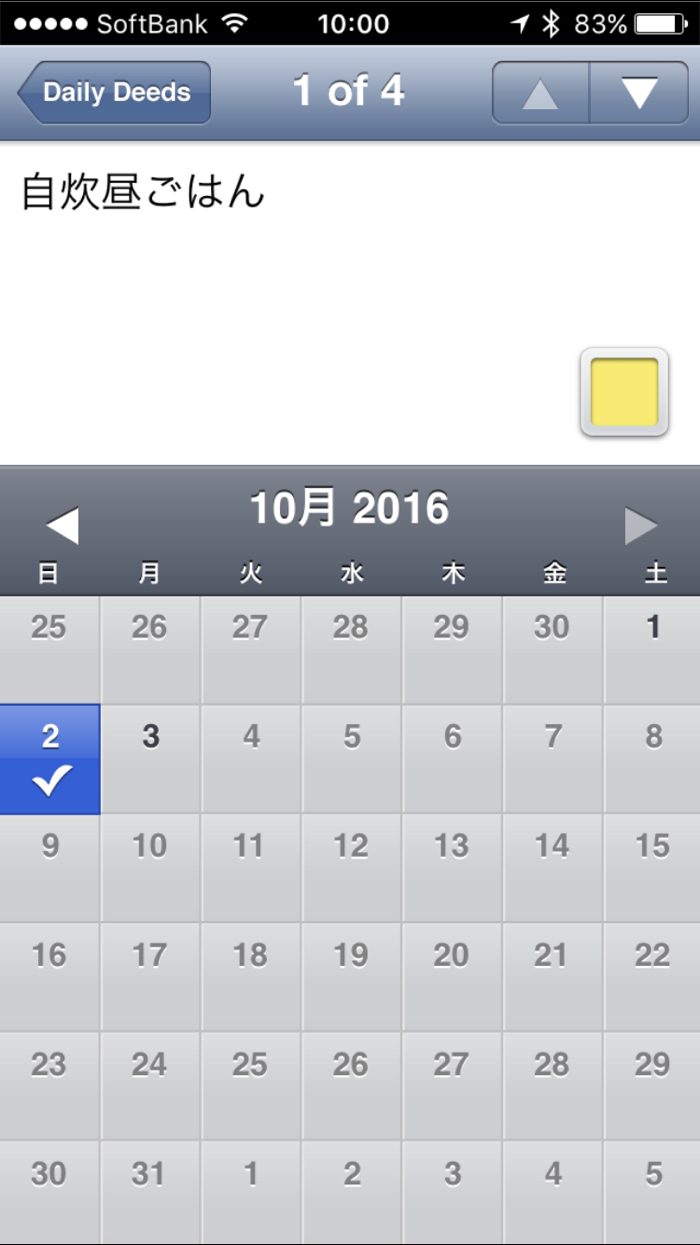The width and height of the screenshot is (700, 1245).
Task: Show the previous month in calendar
Action: point(62,525)
